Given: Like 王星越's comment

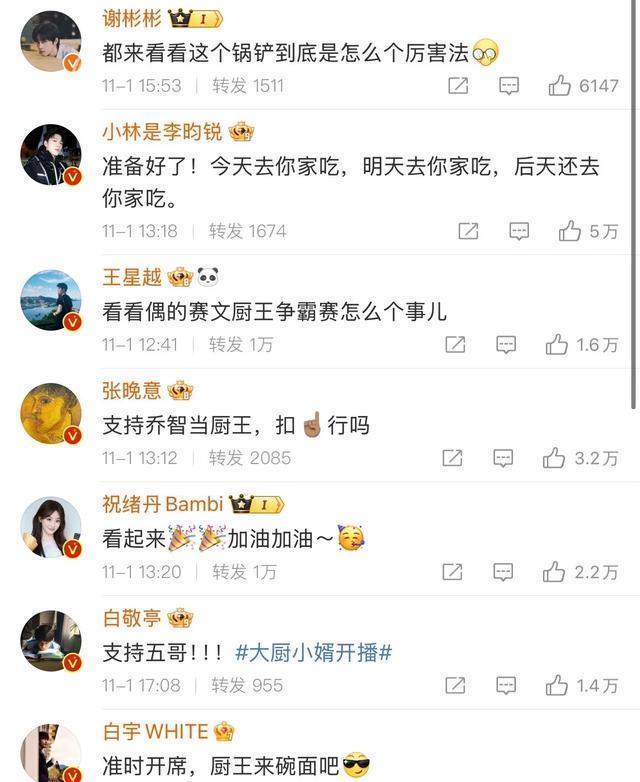Looking at the screenshot, I should coord(557,345).
